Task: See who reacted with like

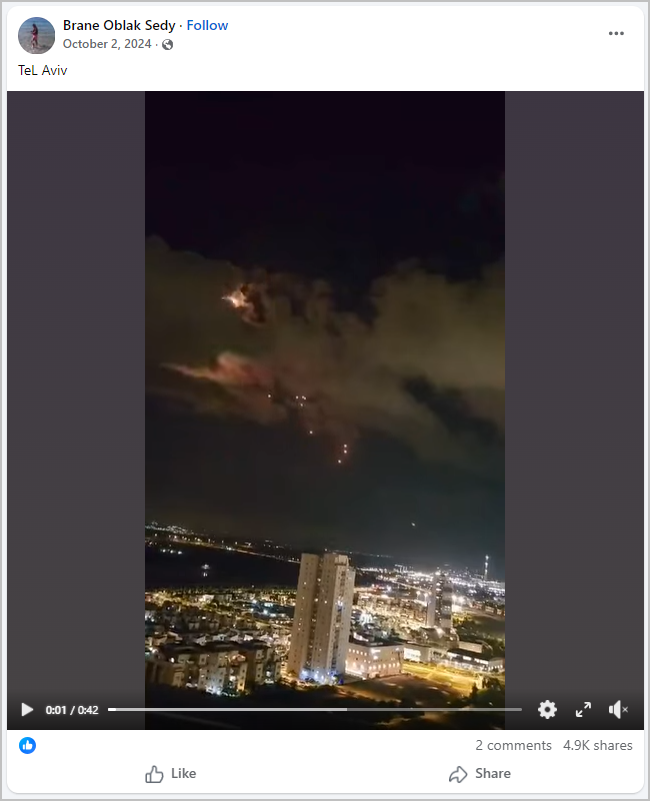Action: point(27,745)
